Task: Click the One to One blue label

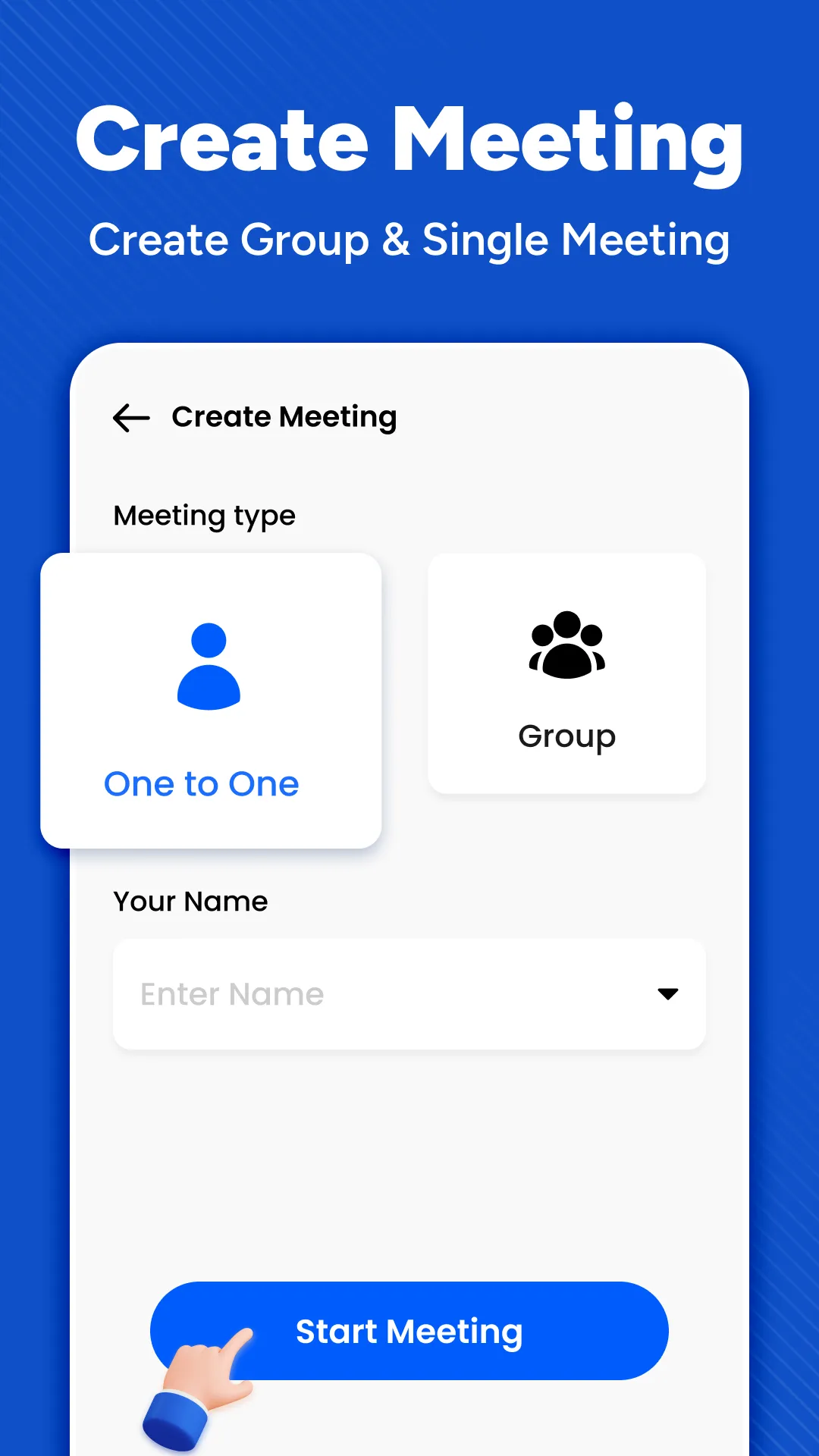Action: click(202, 783)
